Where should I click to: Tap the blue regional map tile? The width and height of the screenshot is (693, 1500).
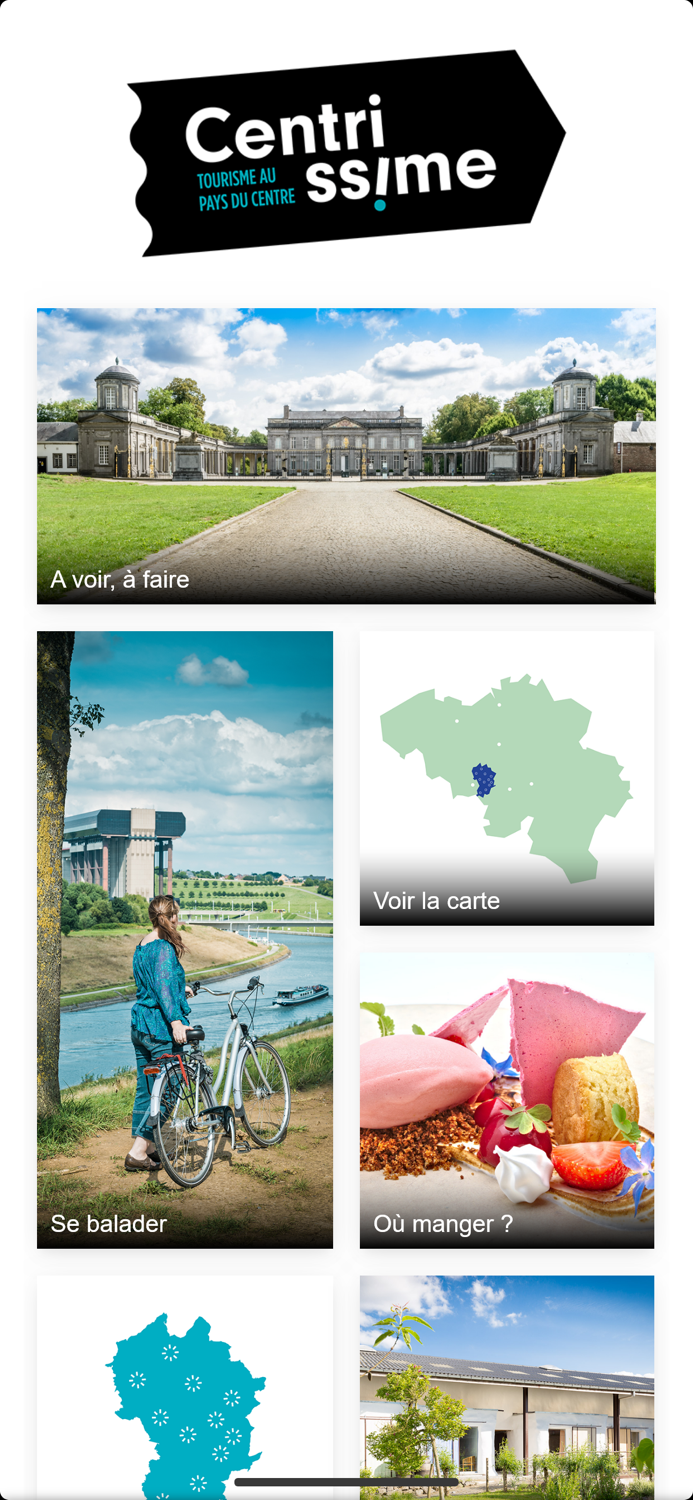tap(185, 1387)
